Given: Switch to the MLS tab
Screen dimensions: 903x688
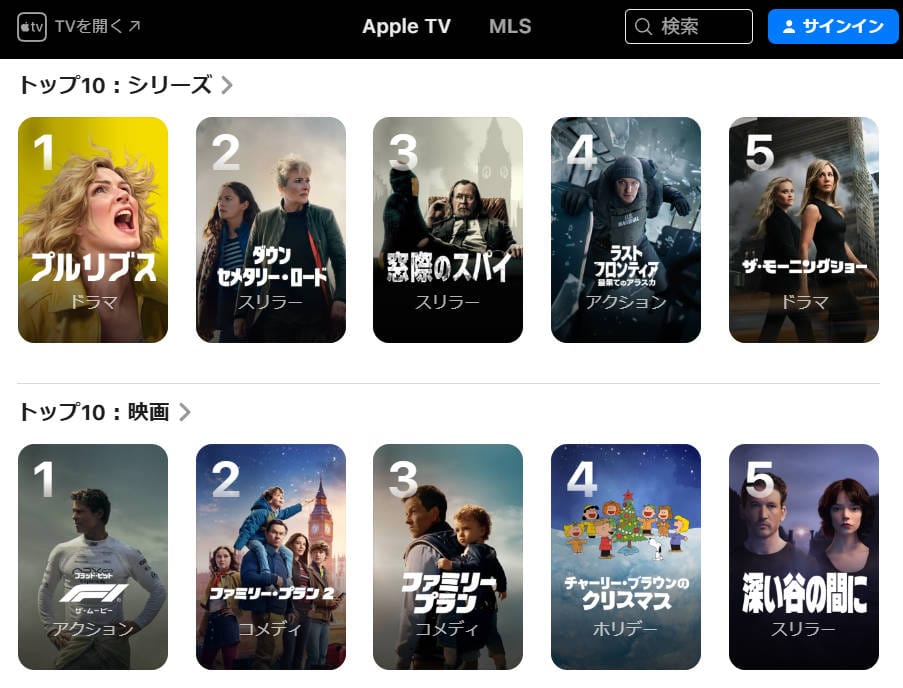Looking at the screenshot, I should (x=510, y=27).
